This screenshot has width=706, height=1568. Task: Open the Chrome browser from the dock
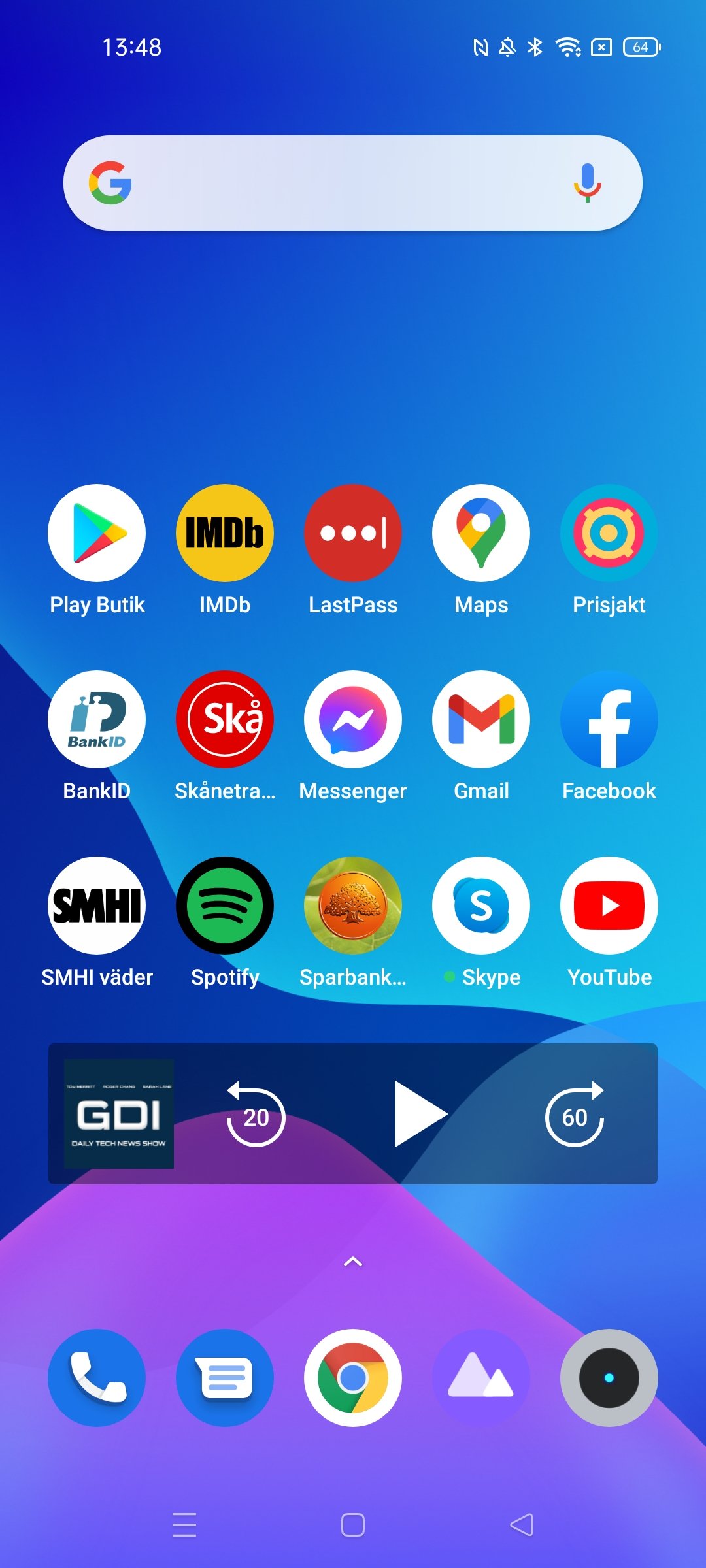(x=353, y=1378)
